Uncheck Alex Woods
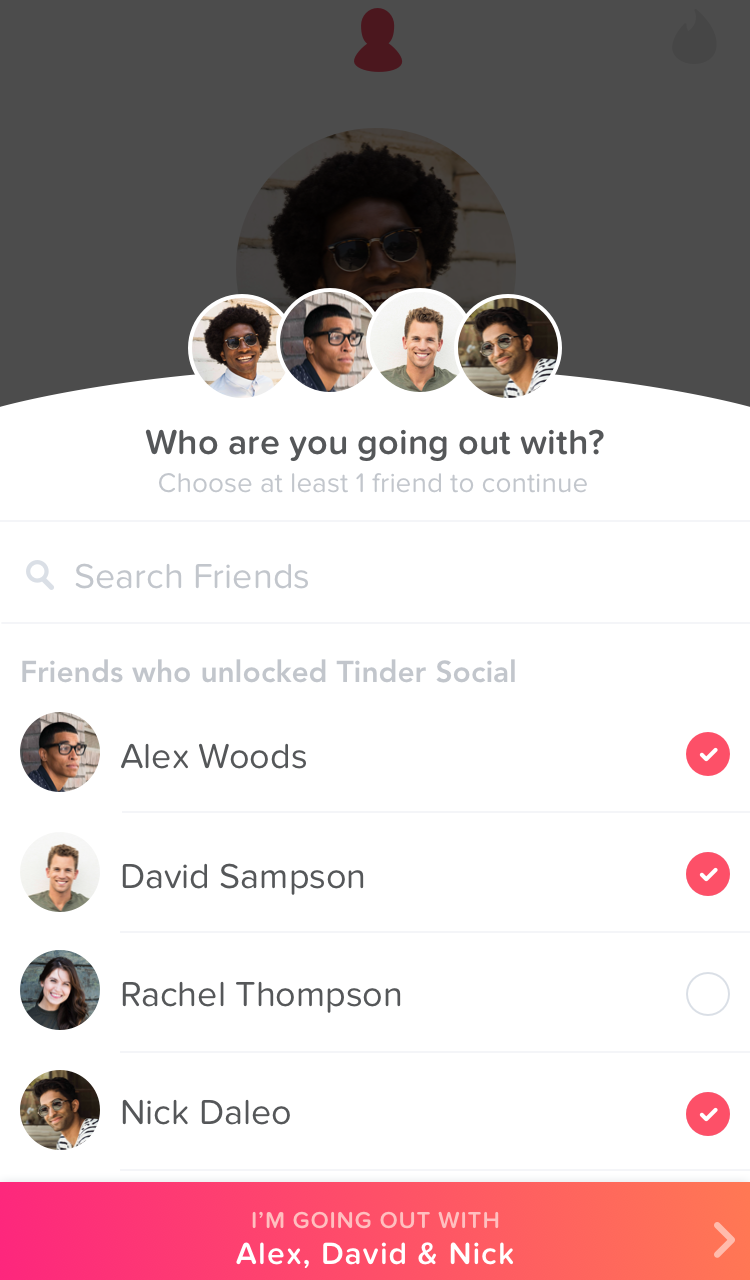Screen dimensions: 750x1280 tap(707, 755)
